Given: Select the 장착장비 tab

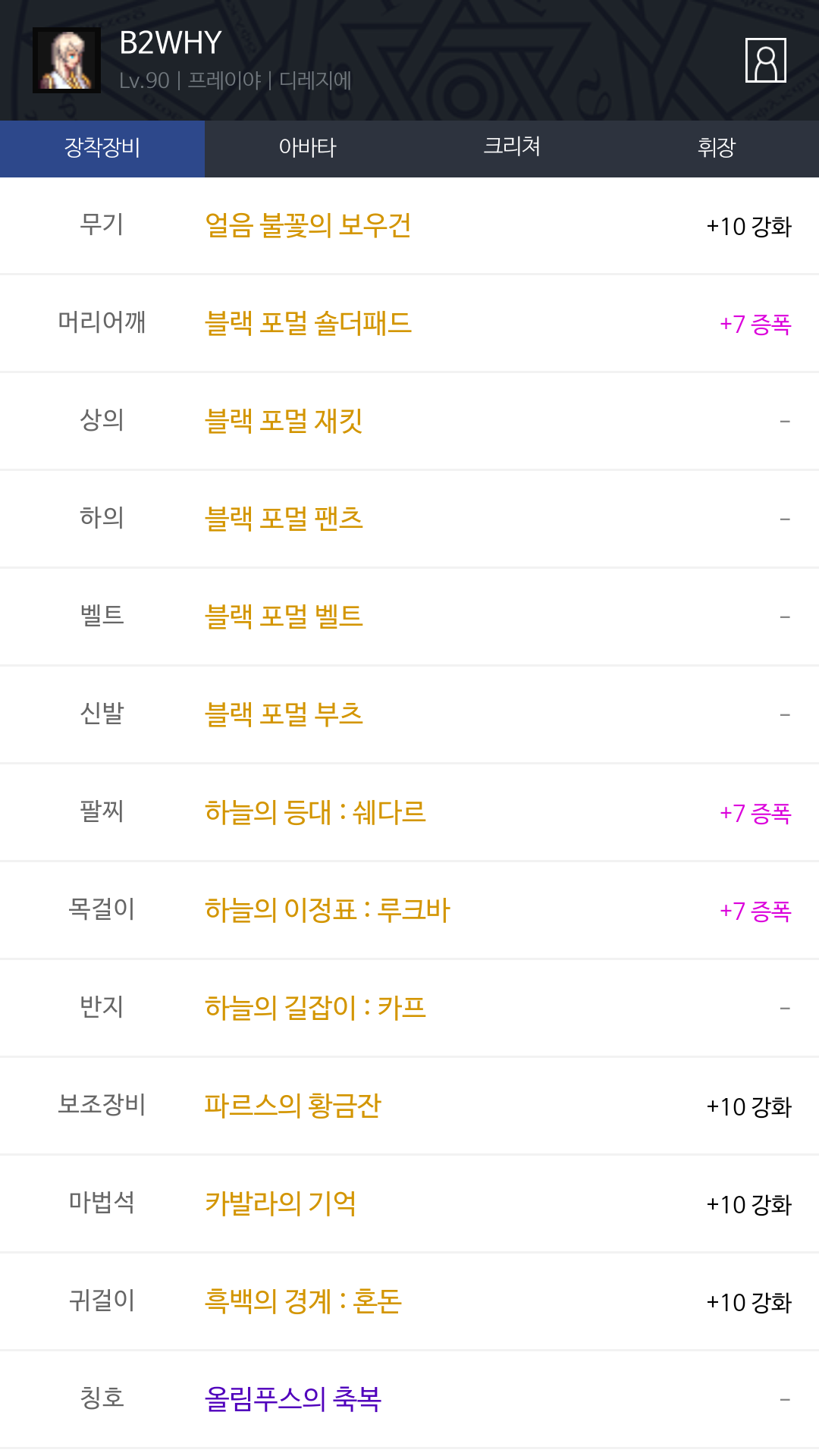Looking at the screenshot, I should (102, 149).
